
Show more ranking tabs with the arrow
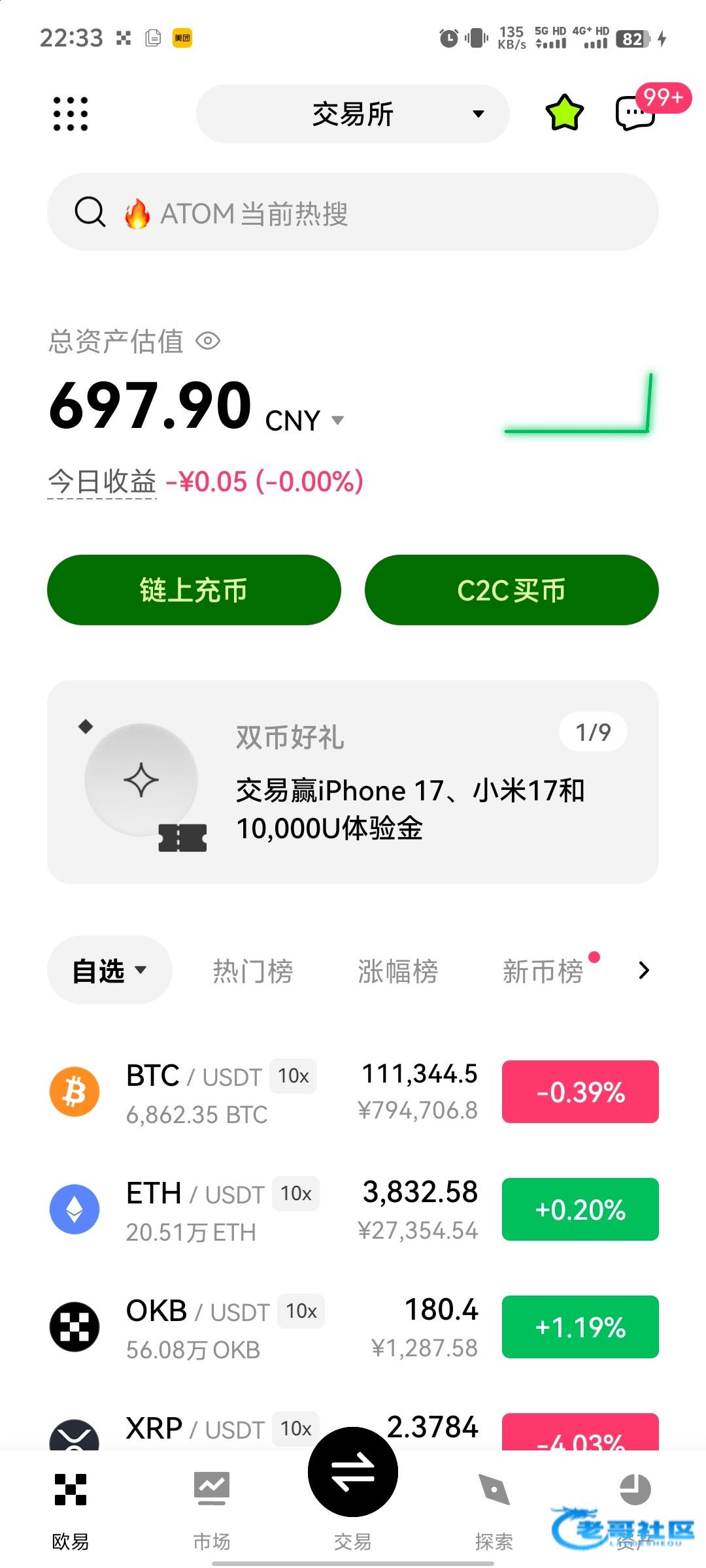click(644, 970)
